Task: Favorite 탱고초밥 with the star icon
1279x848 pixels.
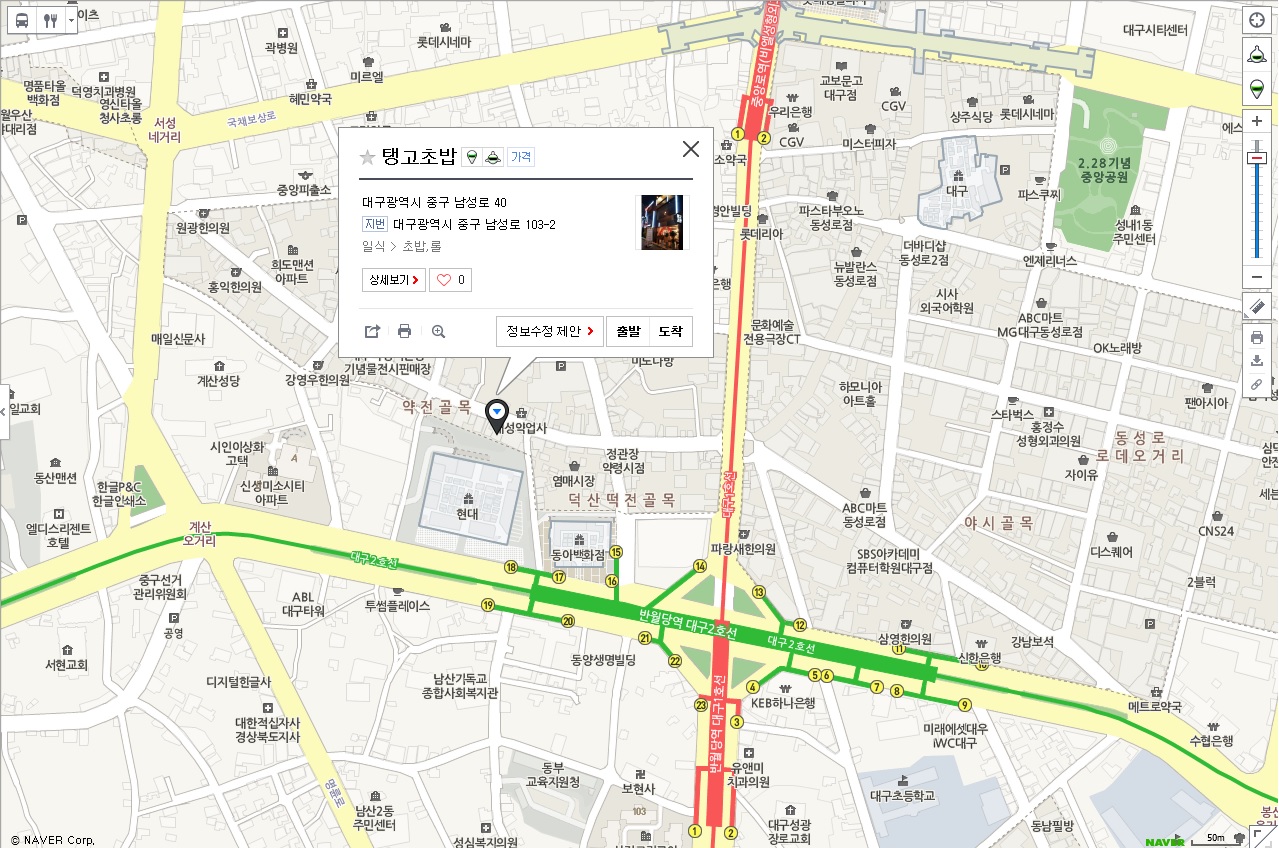Action: [367, 157]
